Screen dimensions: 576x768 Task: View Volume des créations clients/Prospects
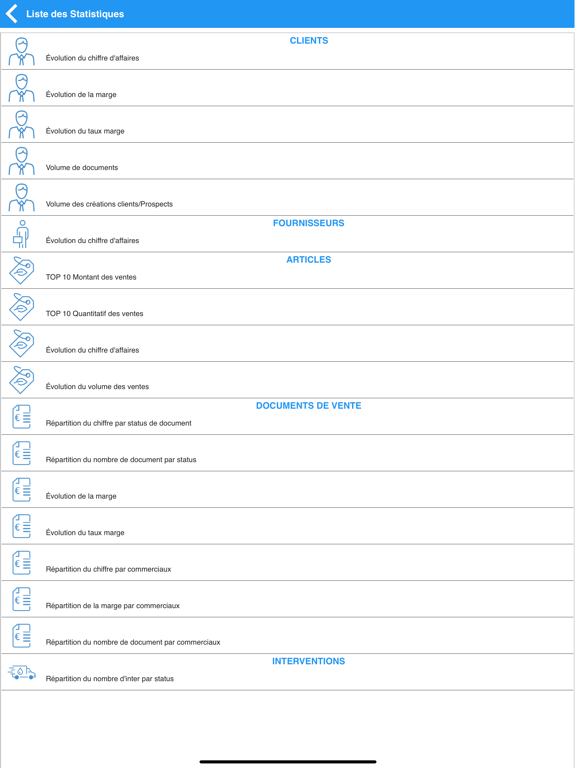tap(288, 197)
